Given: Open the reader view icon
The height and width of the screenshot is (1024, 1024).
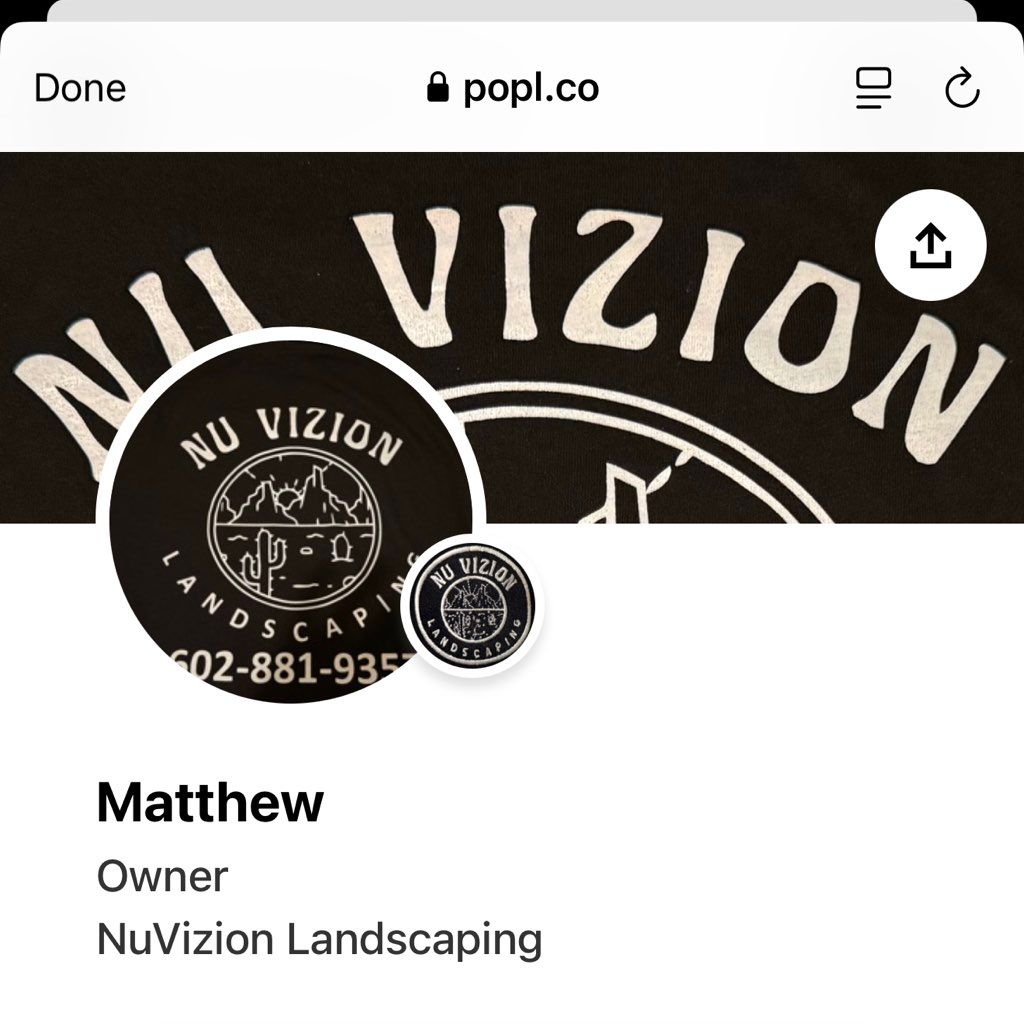Looking at the screenshot, I should (873, 89).
